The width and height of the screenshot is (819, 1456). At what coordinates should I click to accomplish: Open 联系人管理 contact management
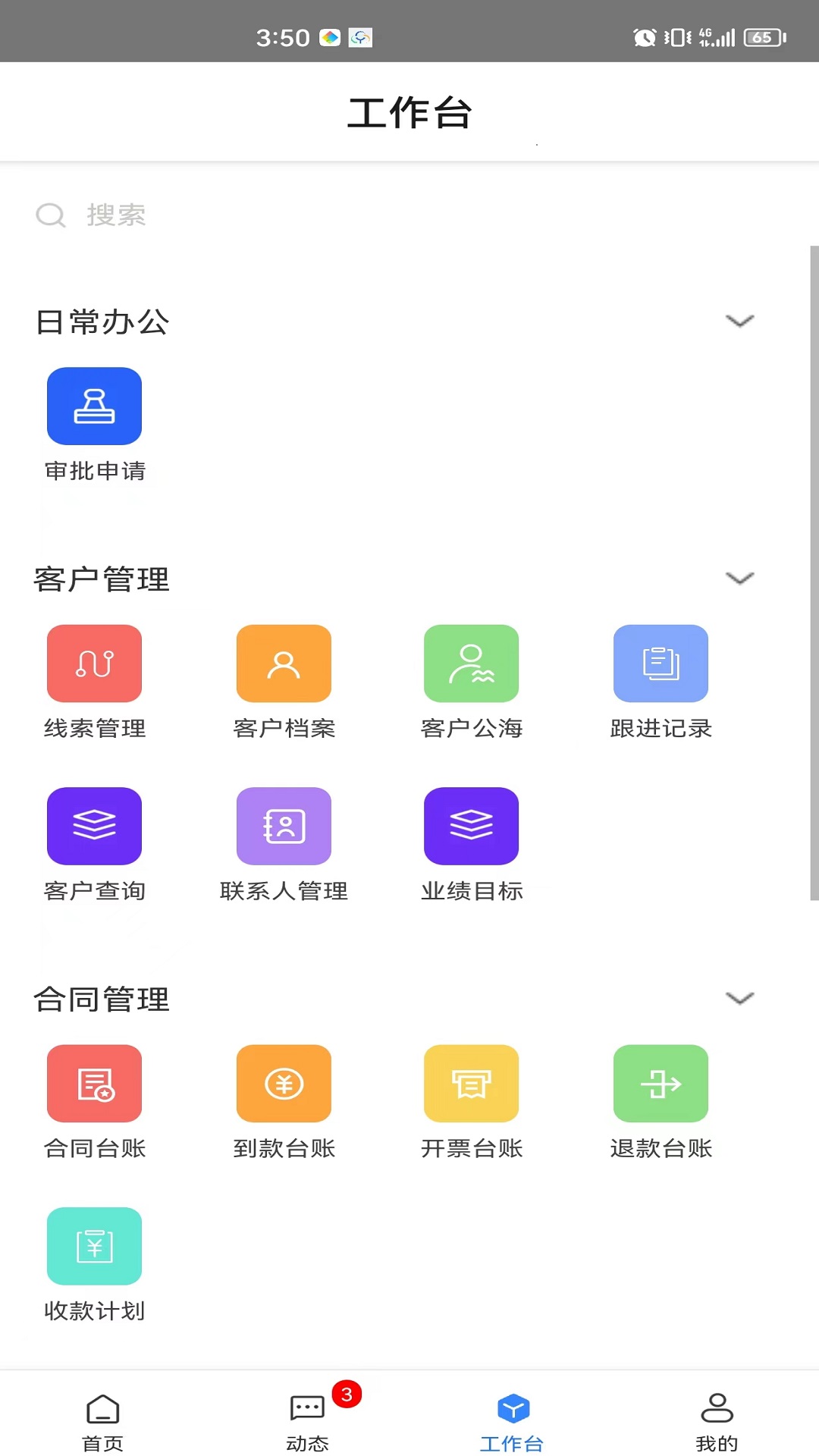pyautogui.click(x=283, y=826)
